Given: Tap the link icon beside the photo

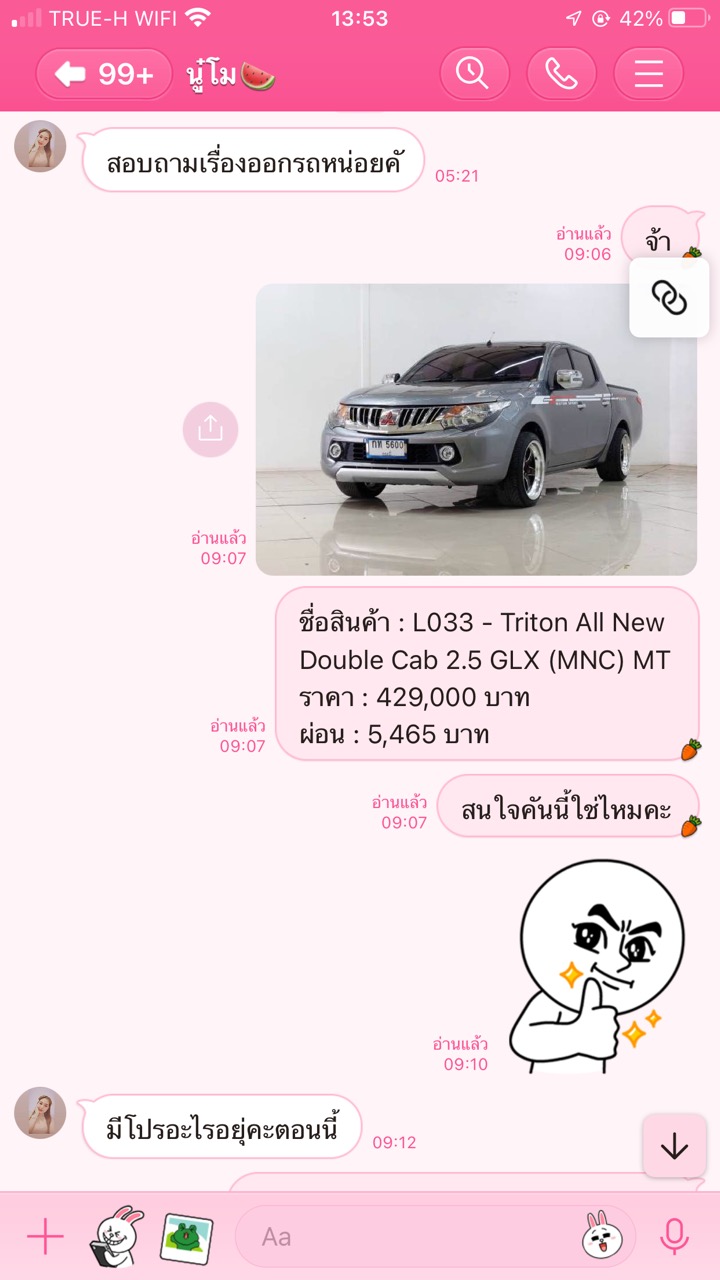Looking at the screenshot, I should [669, 297].
